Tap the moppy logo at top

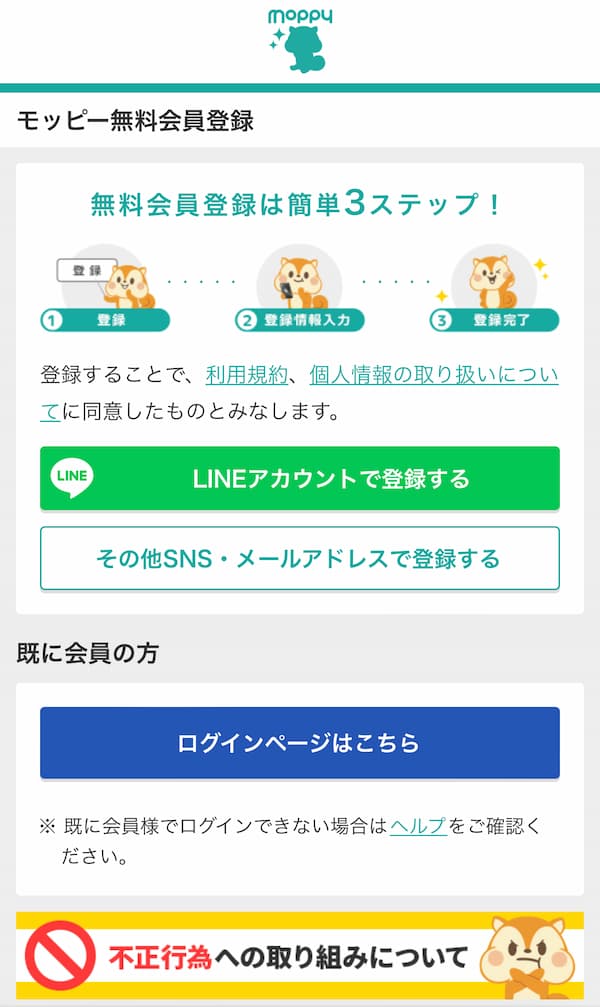pos(300,40)
